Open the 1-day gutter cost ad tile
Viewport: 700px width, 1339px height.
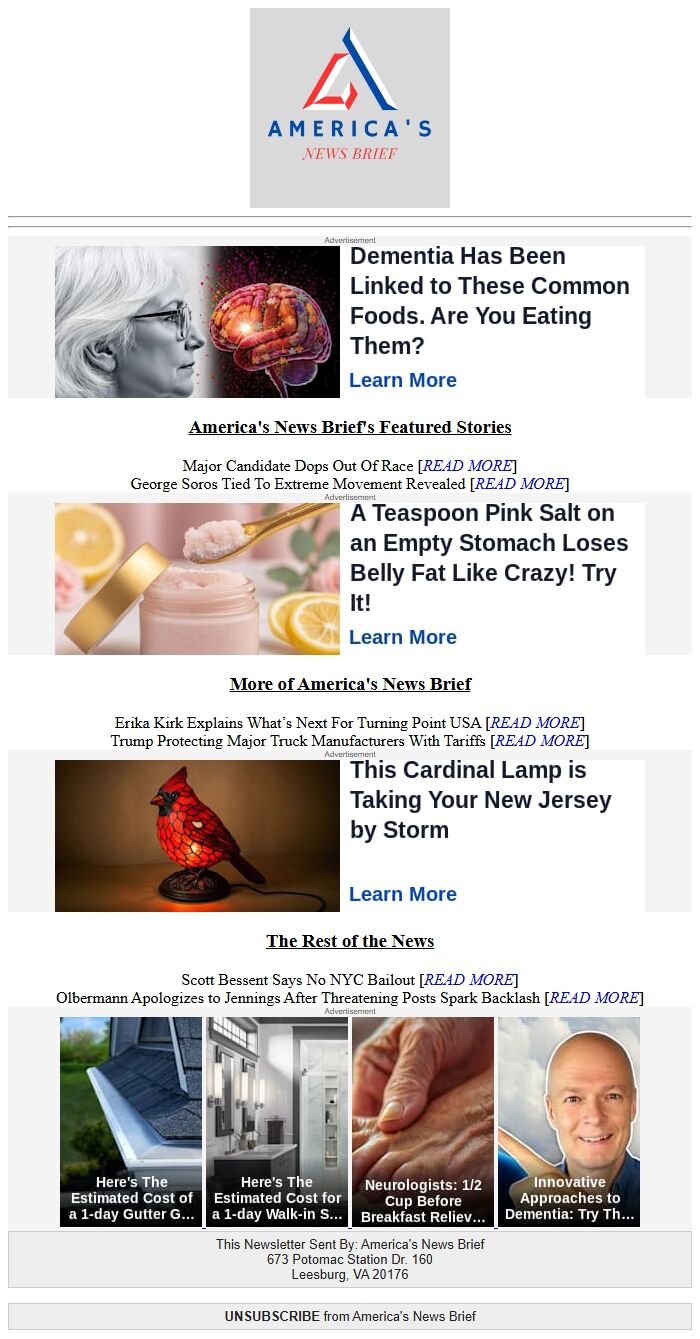131,1121
